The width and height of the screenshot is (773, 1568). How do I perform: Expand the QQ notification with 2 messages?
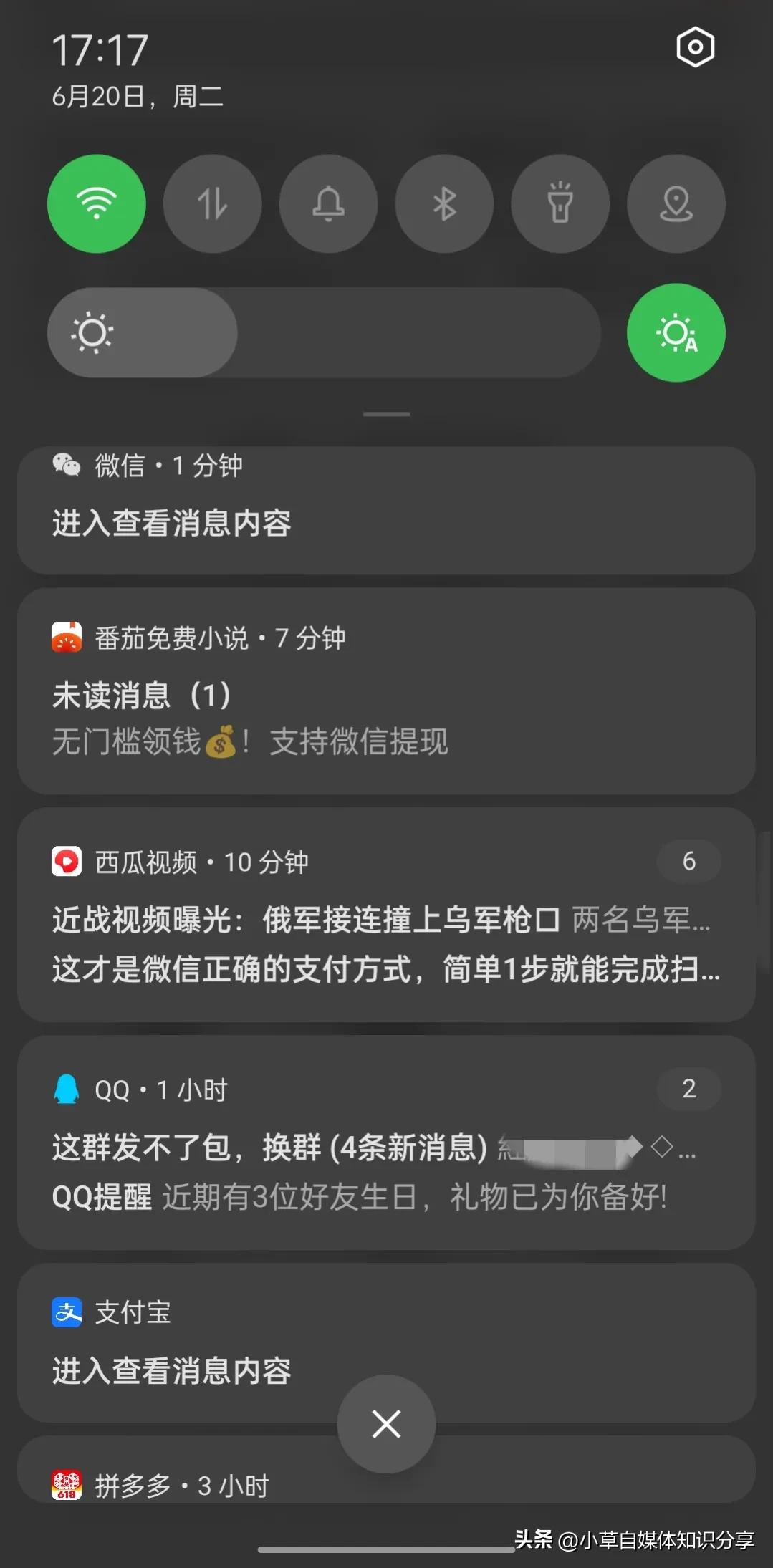pyautogui.click(x=688, y=1089)
